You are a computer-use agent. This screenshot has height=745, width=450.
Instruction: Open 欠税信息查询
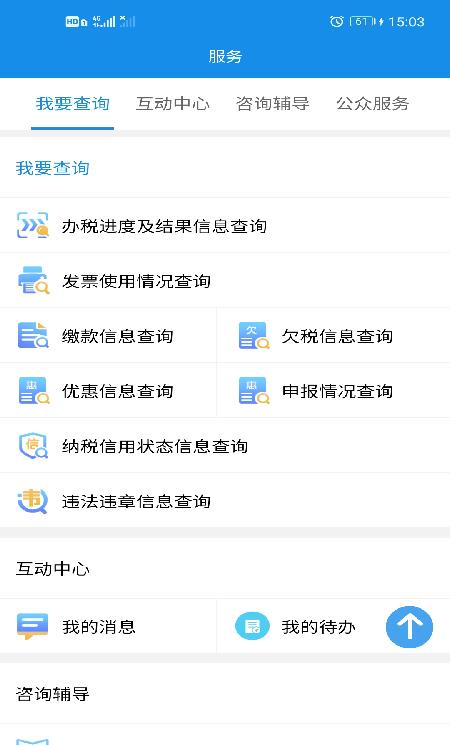[x=334, y=336]
